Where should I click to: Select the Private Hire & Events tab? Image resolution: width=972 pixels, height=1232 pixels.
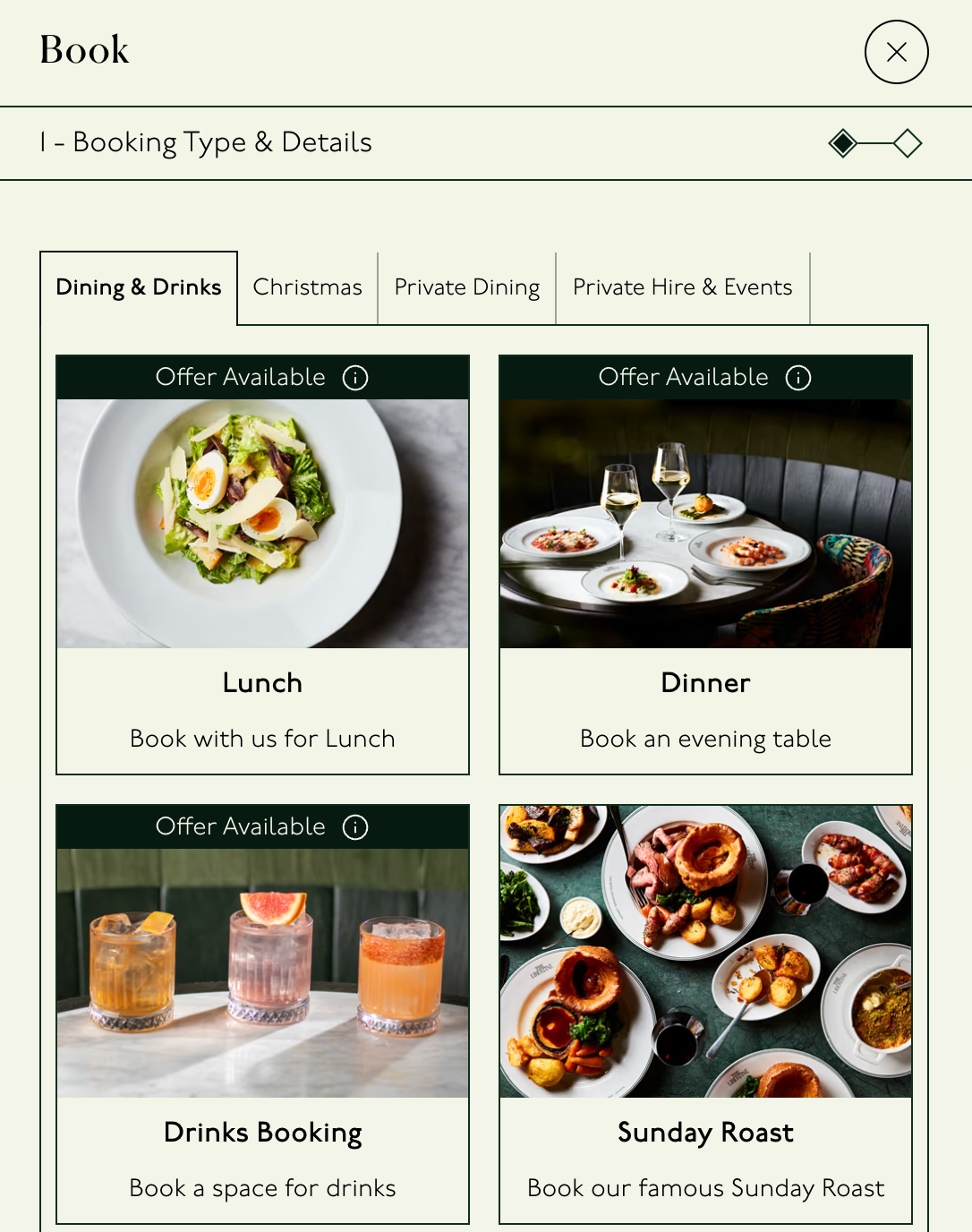682,287
